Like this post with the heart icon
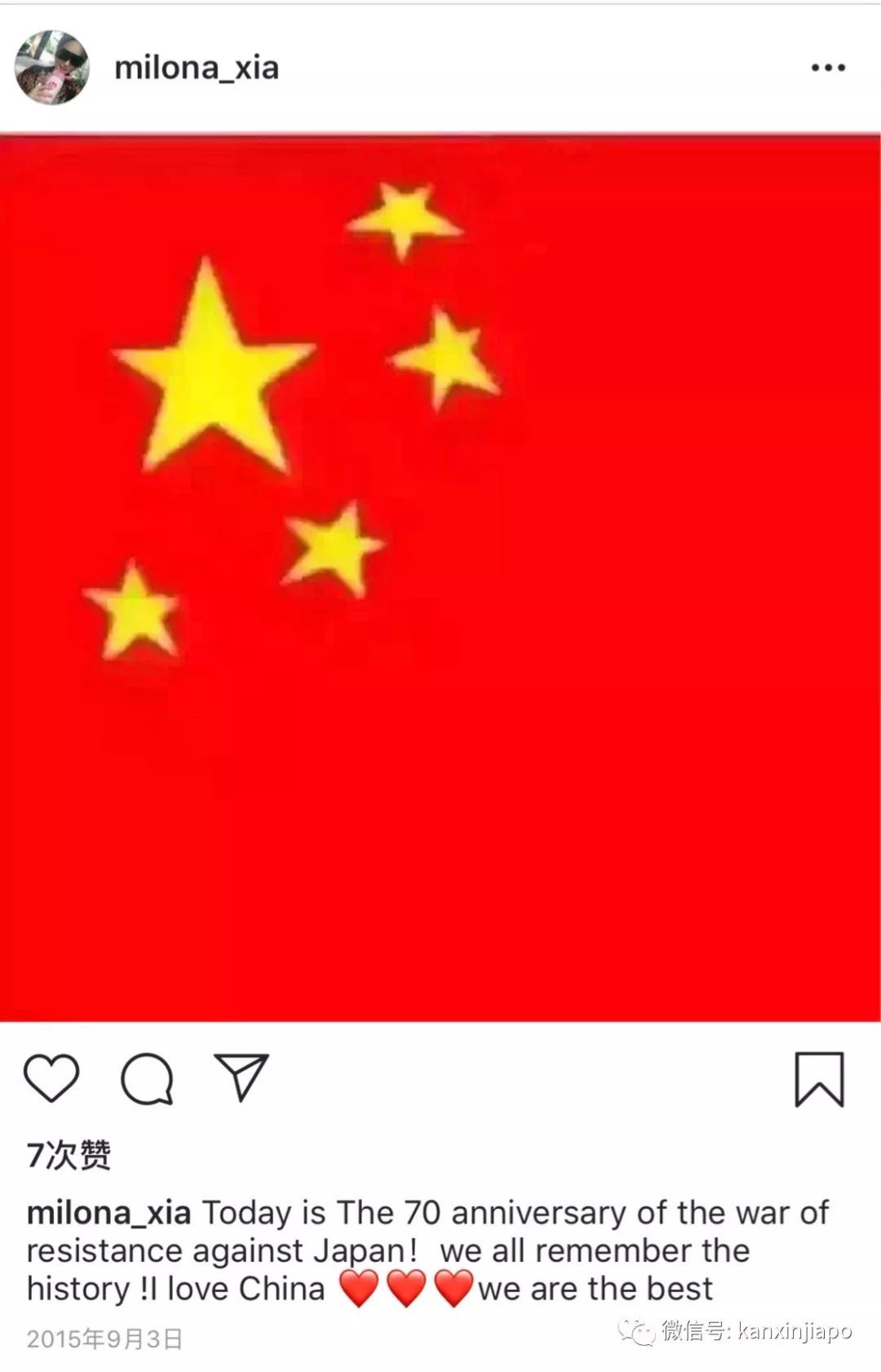Image resolution: width=881 pixels, height=1372 pixels. (51, 1078)
